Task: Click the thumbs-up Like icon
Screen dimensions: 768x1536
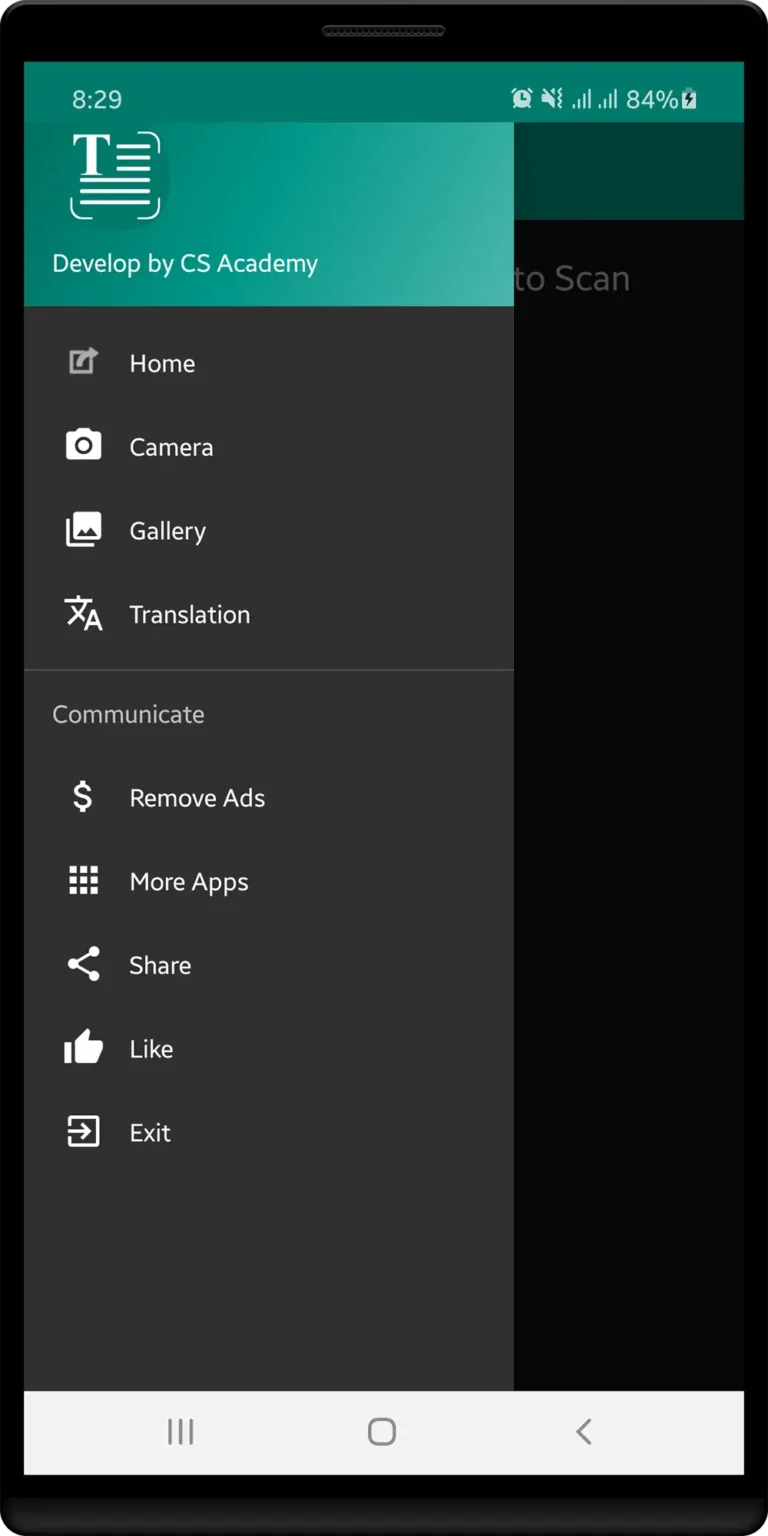Action: 83,1048
